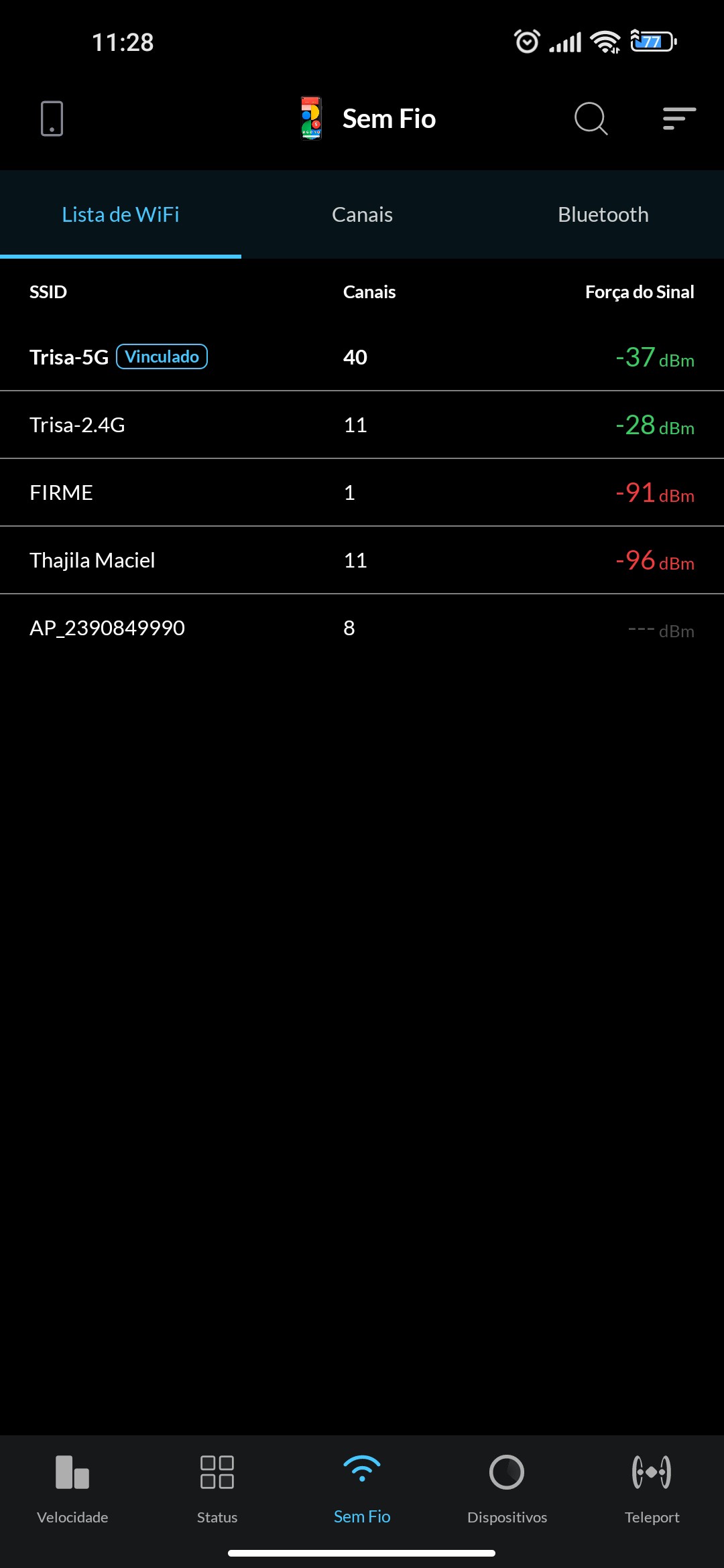Switch to the Dispositivos tab
724x1568 pixels.
point(507,1489)
